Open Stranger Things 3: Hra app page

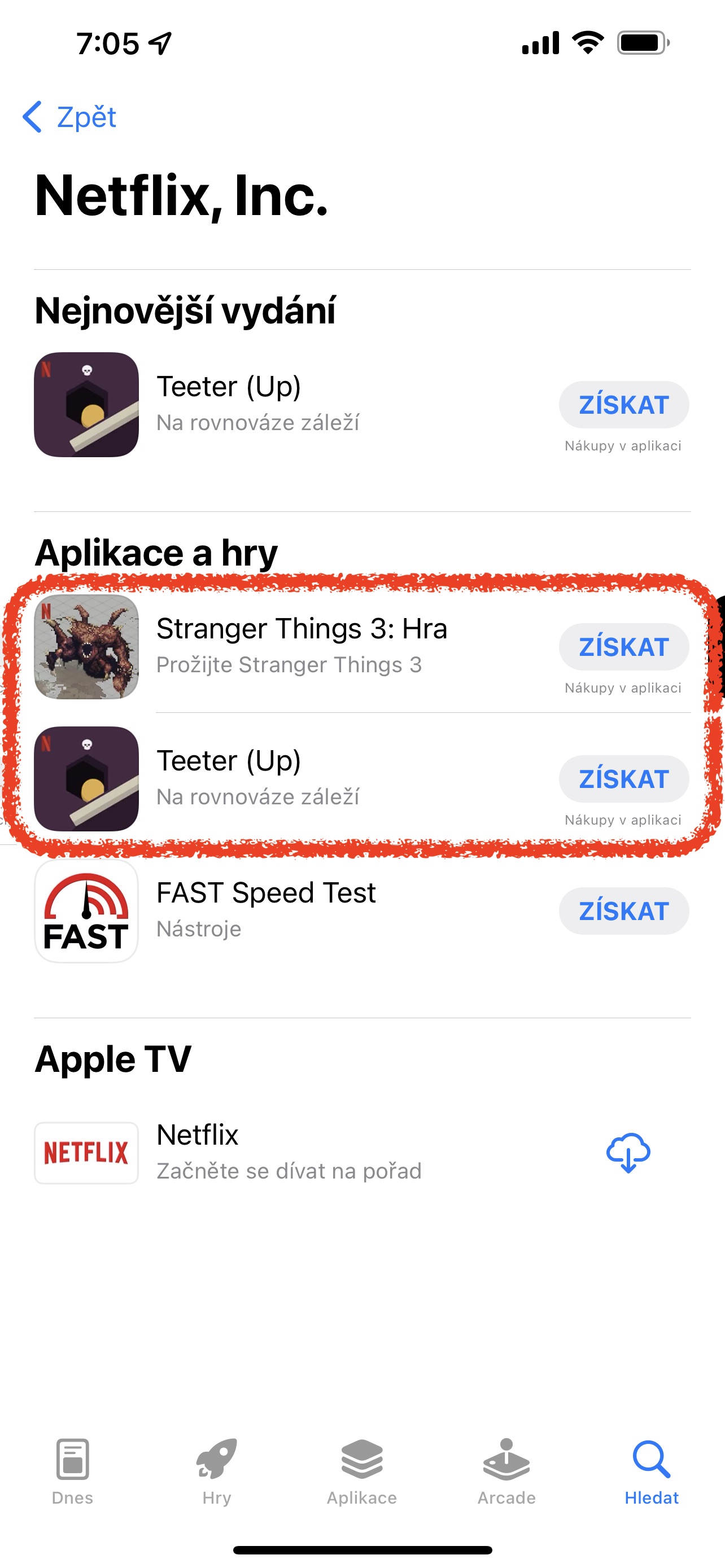[x=301, y=645]
